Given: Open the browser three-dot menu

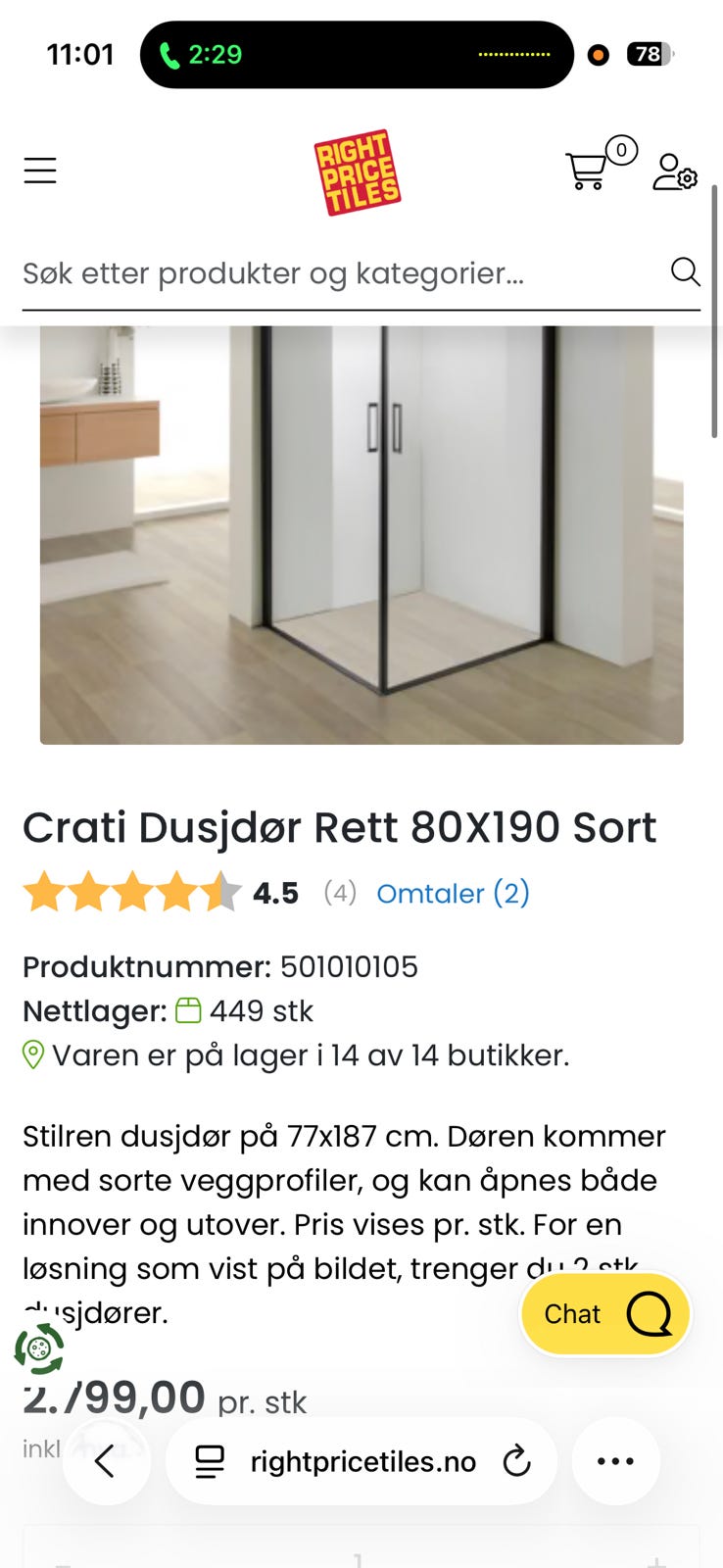Looking at the screenshot, I should (x=615, y=1461).
